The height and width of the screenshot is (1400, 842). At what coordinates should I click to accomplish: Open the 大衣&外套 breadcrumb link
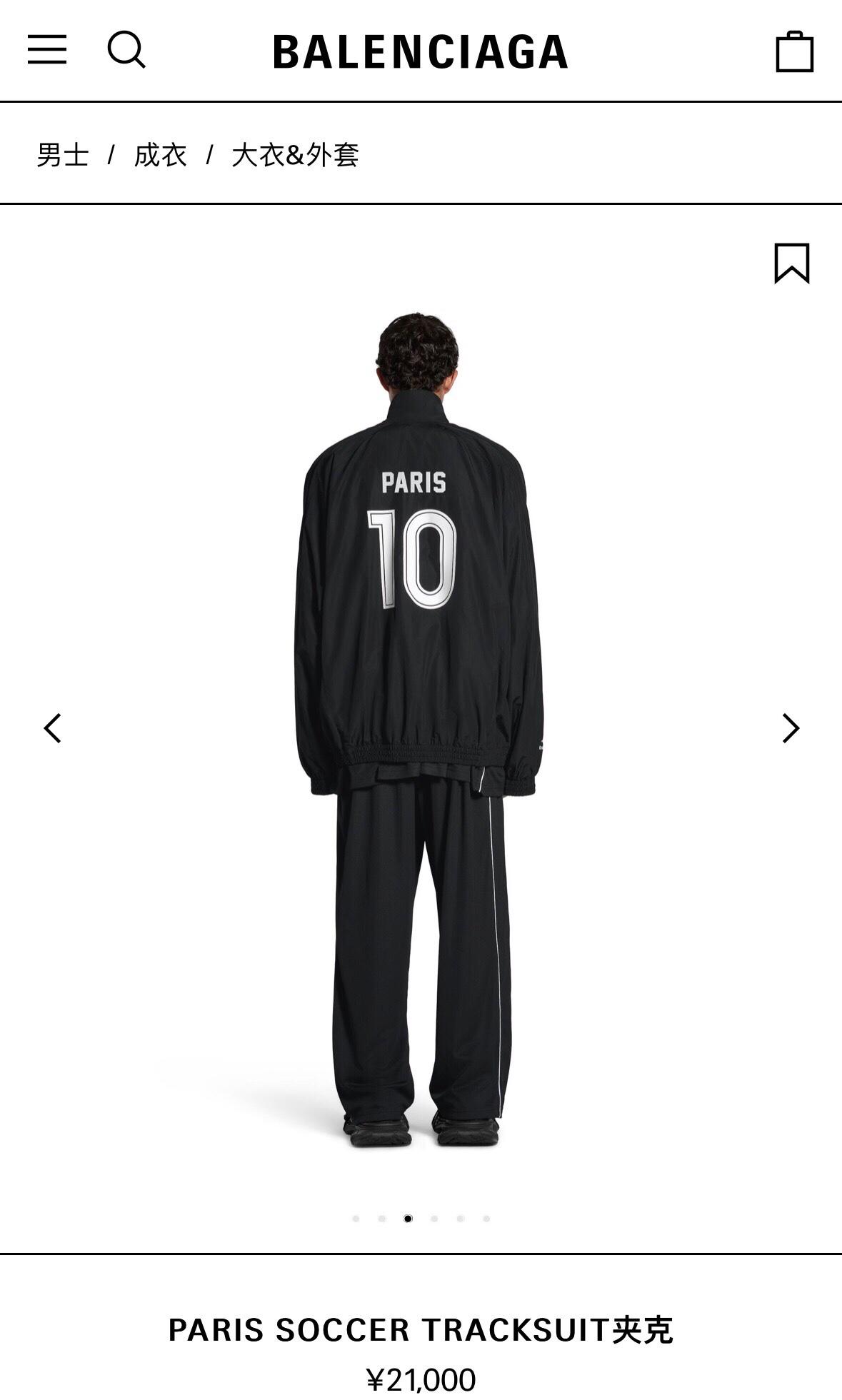(295, 155)
